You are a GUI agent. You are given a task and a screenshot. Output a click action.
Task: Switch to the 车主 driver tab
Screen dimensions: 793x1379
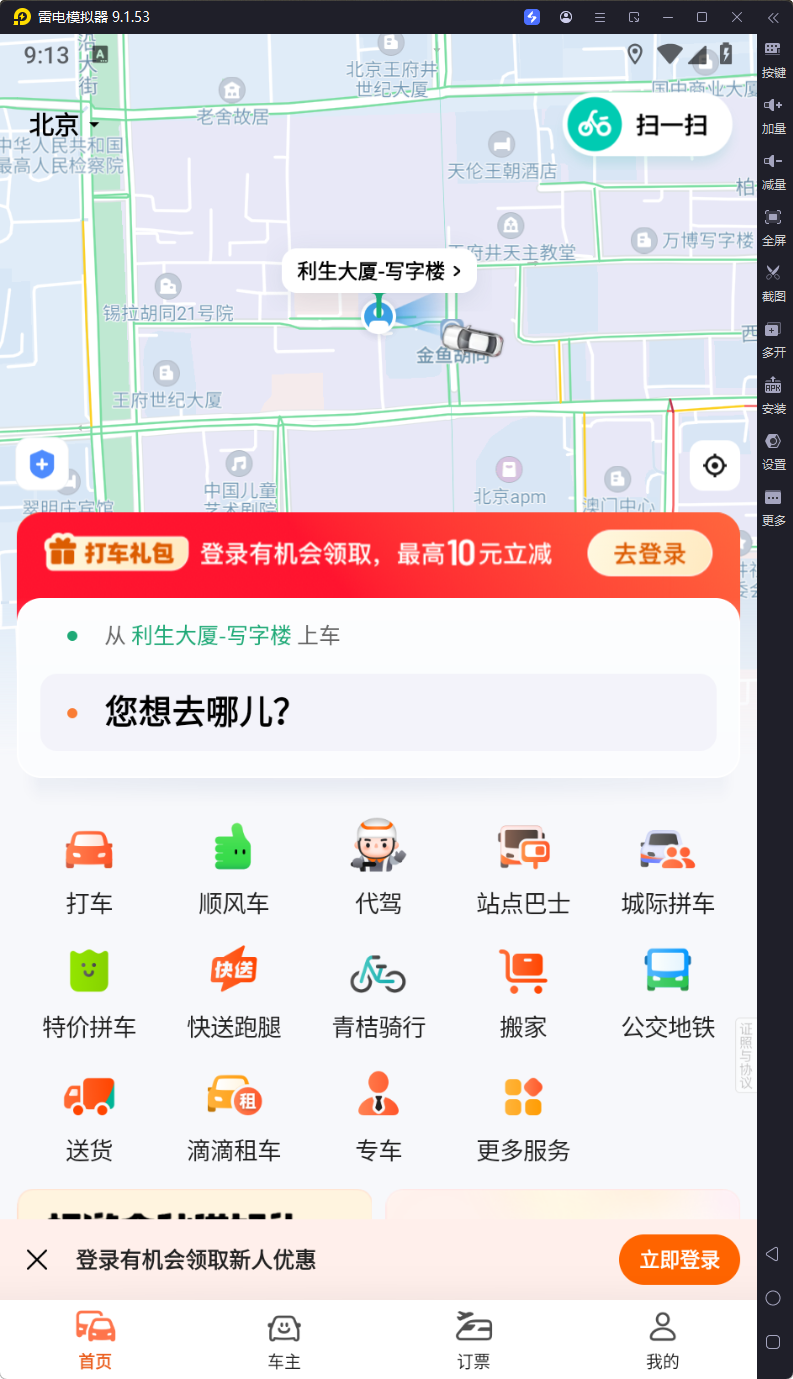click(284, 1341)
